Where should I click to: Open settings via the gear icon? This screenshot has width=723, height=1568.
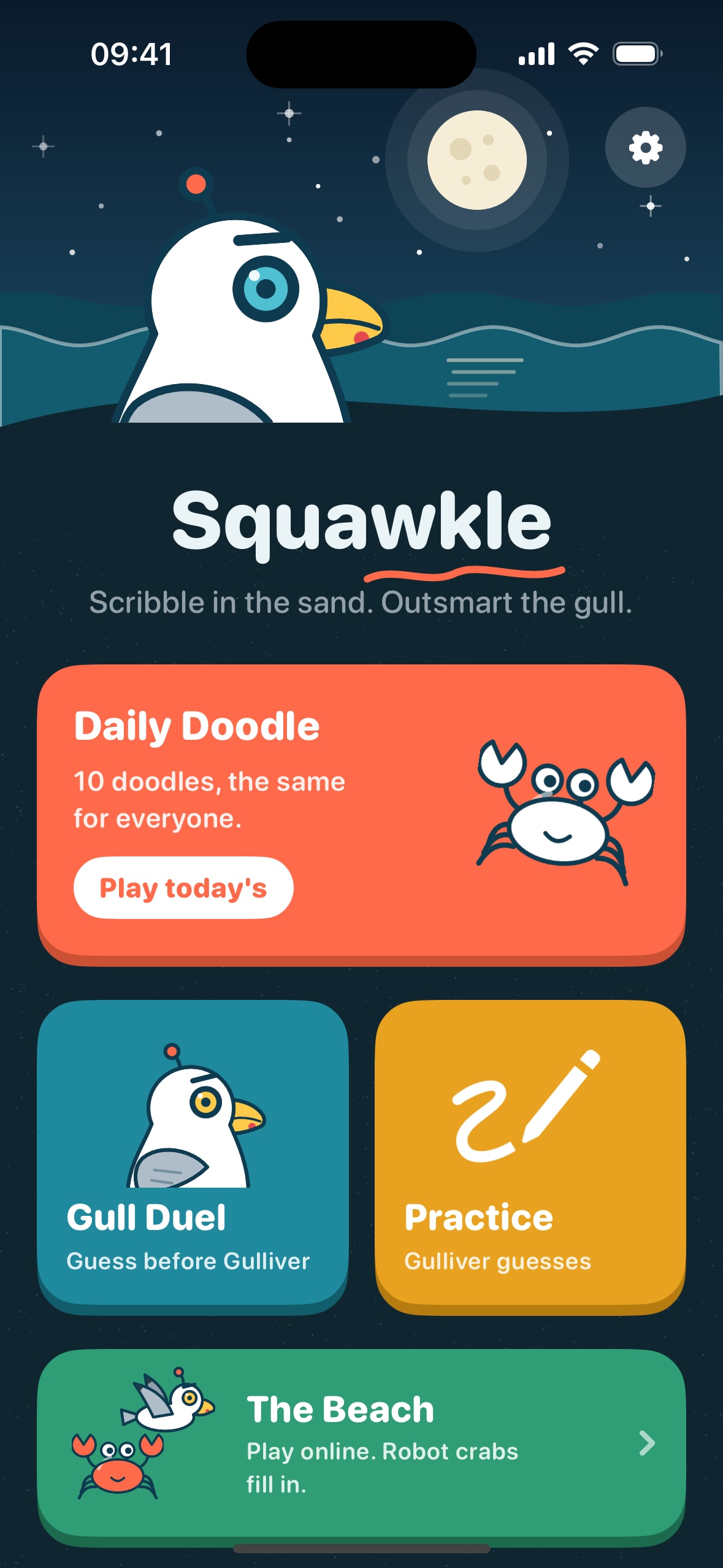tap(645, 147)
